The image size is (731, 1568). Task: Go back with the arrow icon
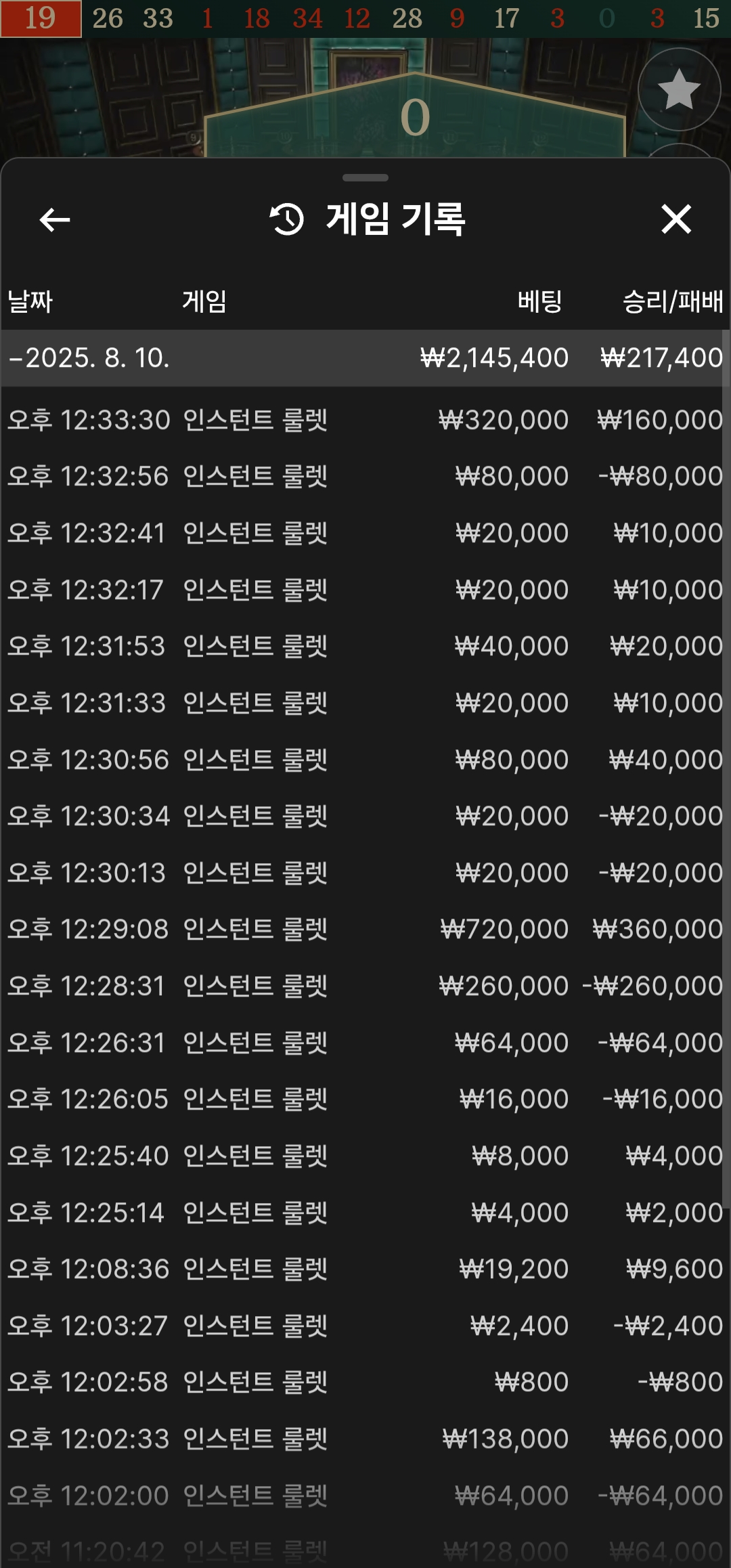55,219
